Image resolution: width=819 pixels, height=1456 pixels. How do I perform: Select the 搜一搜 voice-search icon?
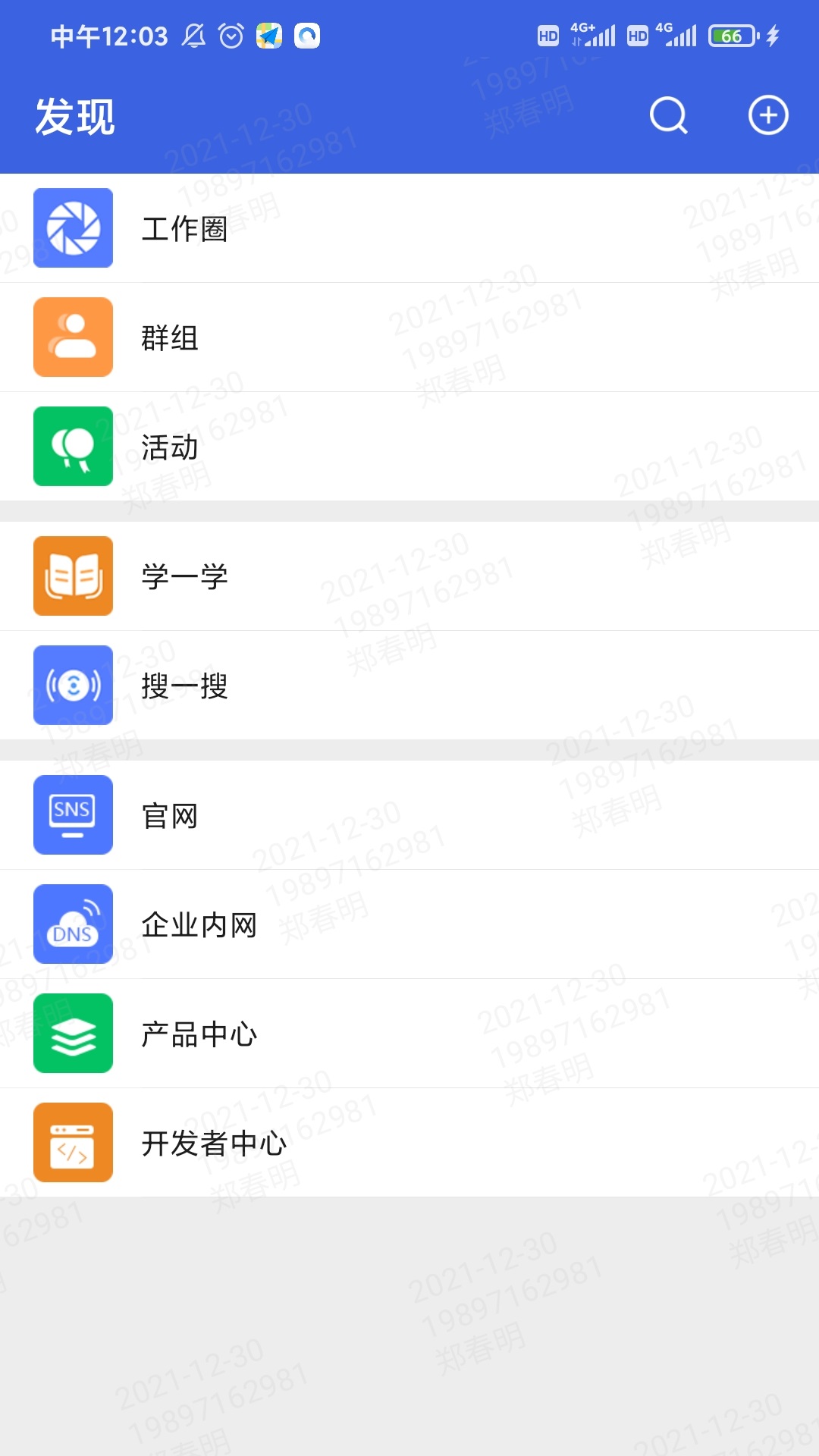pos(73,685)
